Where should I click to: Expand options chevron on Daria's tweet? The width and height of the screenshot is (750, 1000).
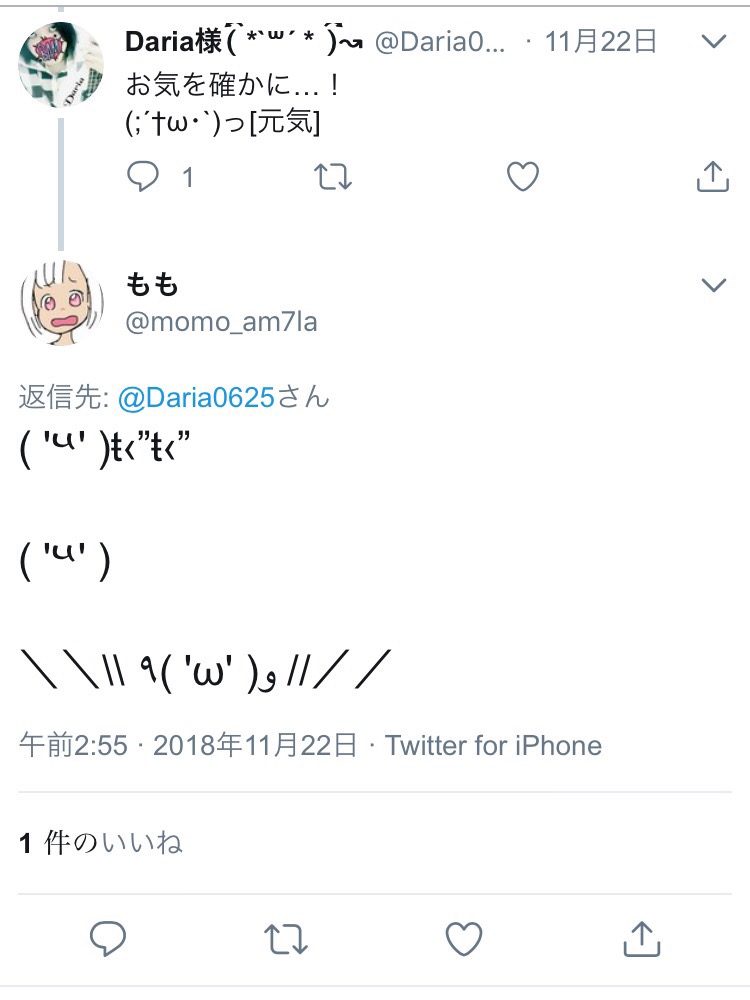714,41
